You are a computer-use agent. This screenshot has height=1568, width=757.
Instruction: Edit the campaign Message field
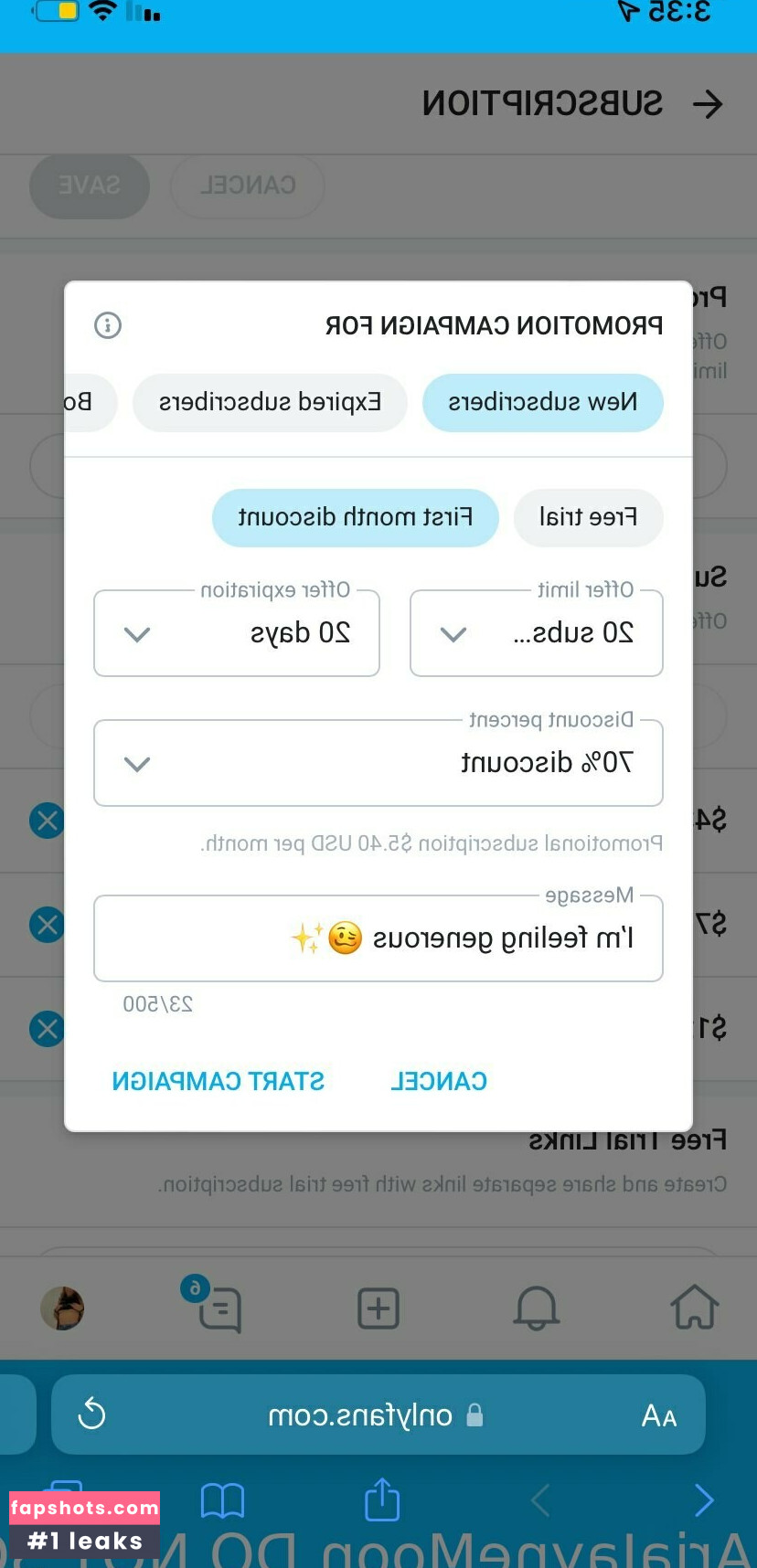click(378, 938)
